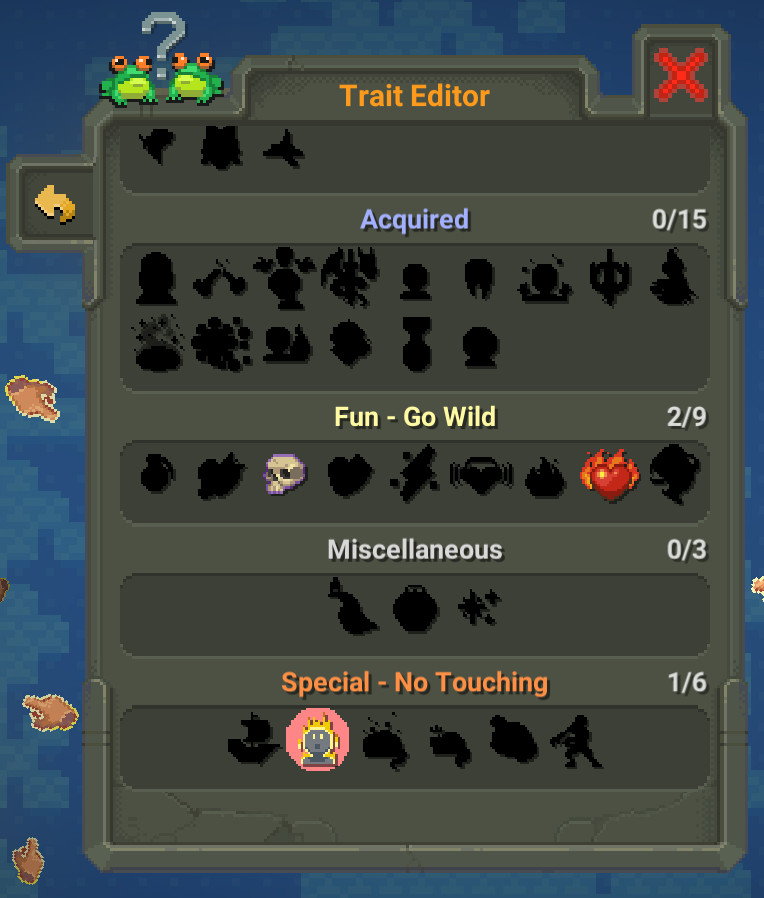Screen dimensions: 764x898
Task: Click the lightning bolt trait silhouette
Action: tap(415, 475)
